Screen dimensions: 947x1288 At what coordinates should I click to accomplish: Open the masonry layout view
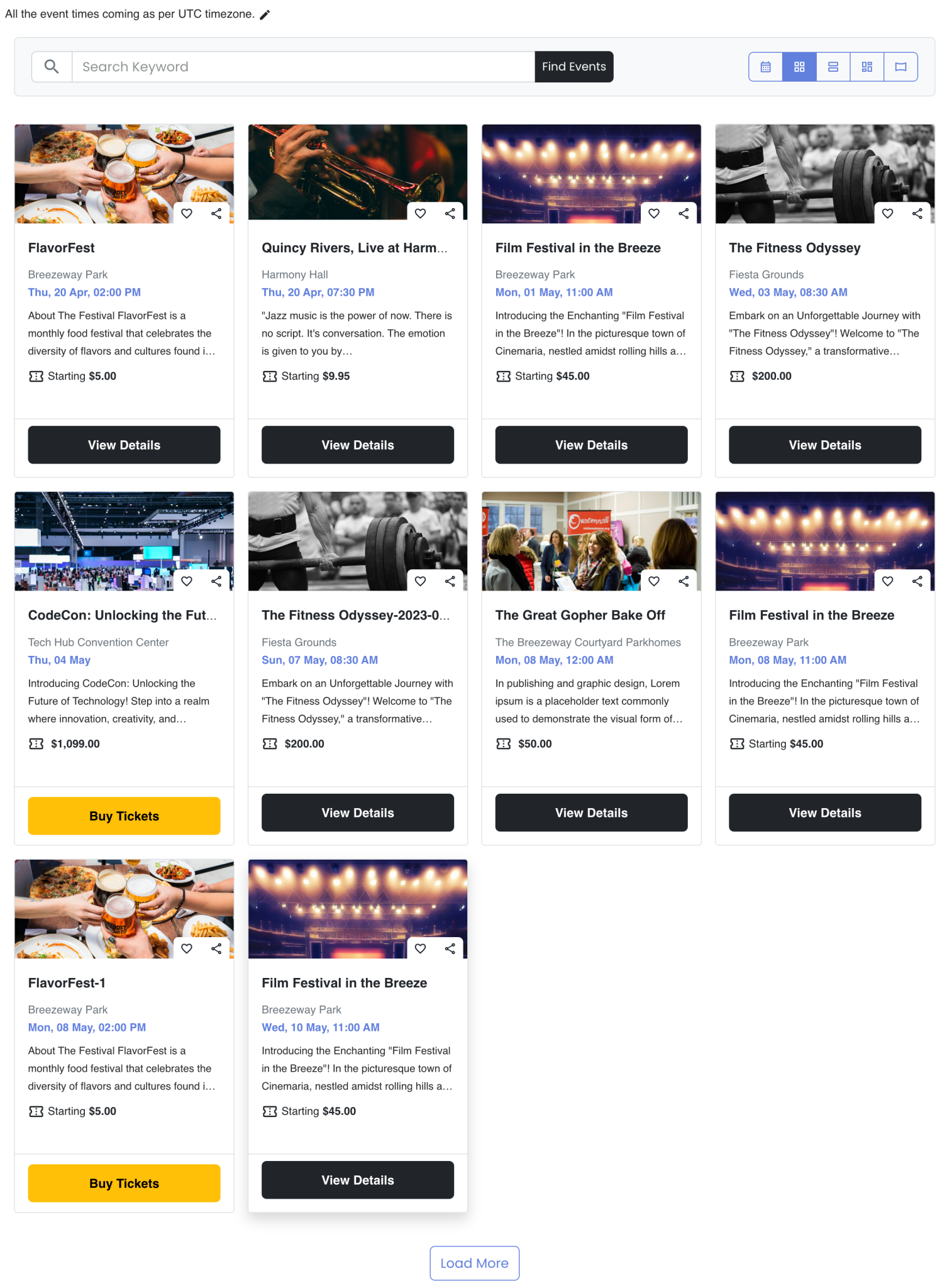[x=867, y=66]
